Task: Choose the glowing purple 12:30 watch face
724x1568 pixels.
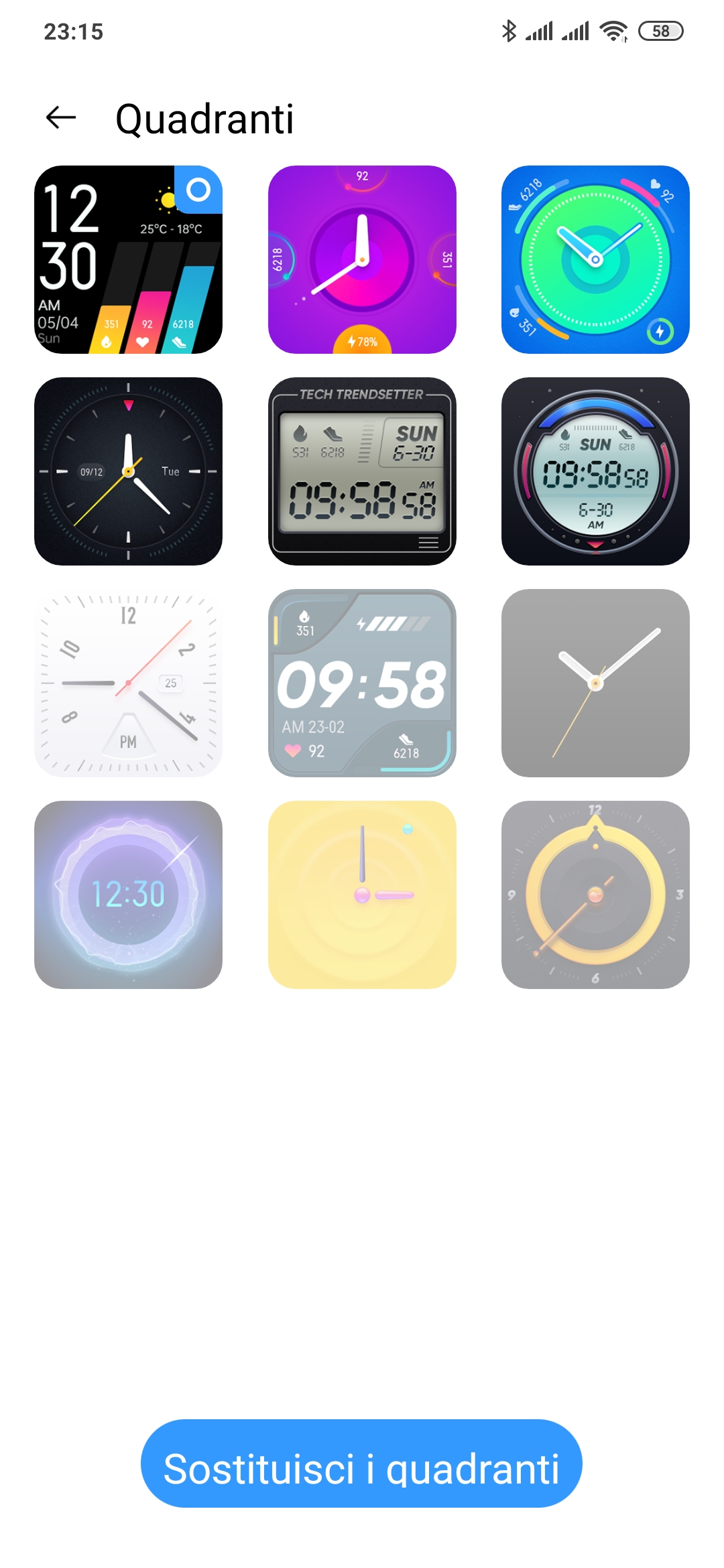Action: coord(128,895)
